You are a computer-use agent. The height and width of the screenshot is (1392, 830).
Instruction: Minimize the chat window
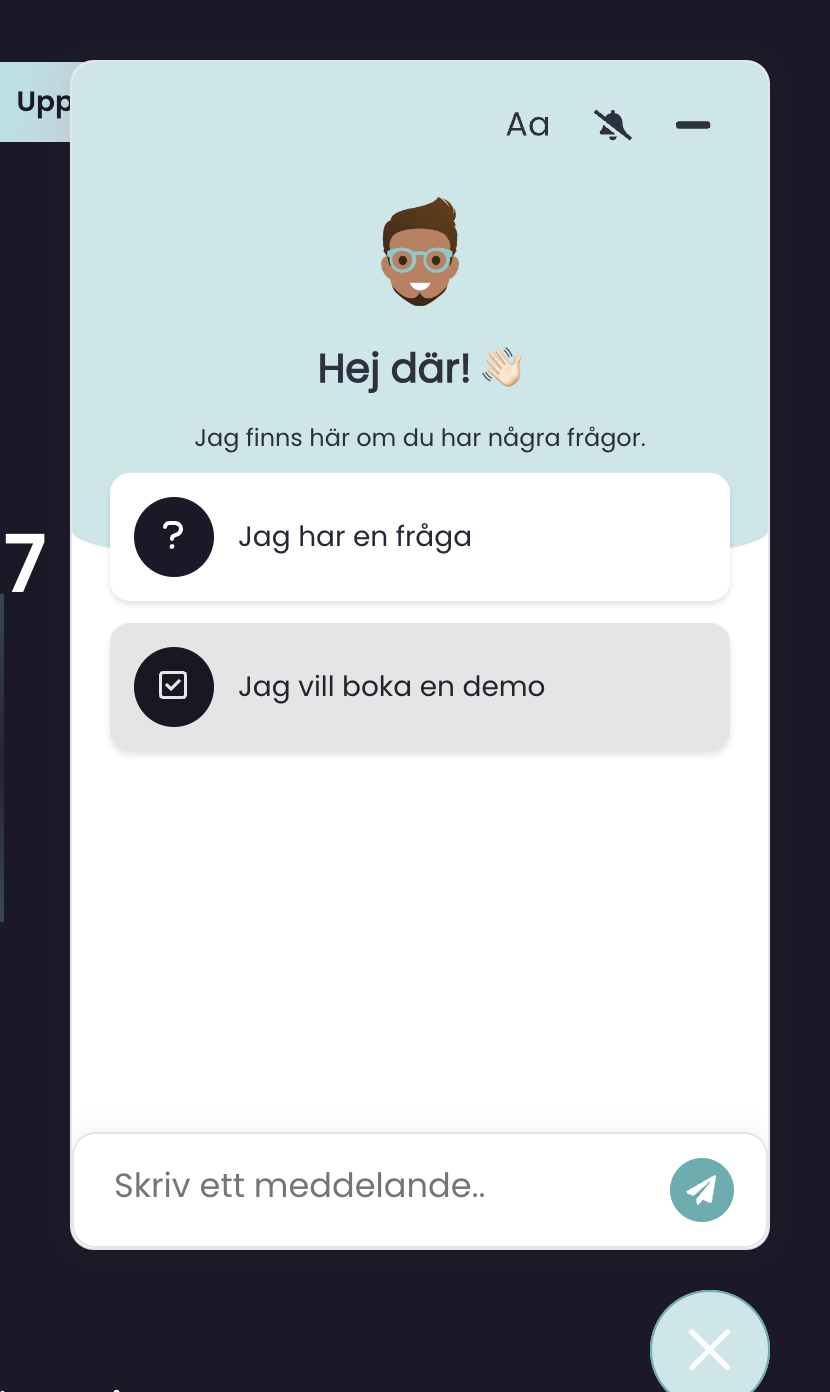tap(693, 125)
